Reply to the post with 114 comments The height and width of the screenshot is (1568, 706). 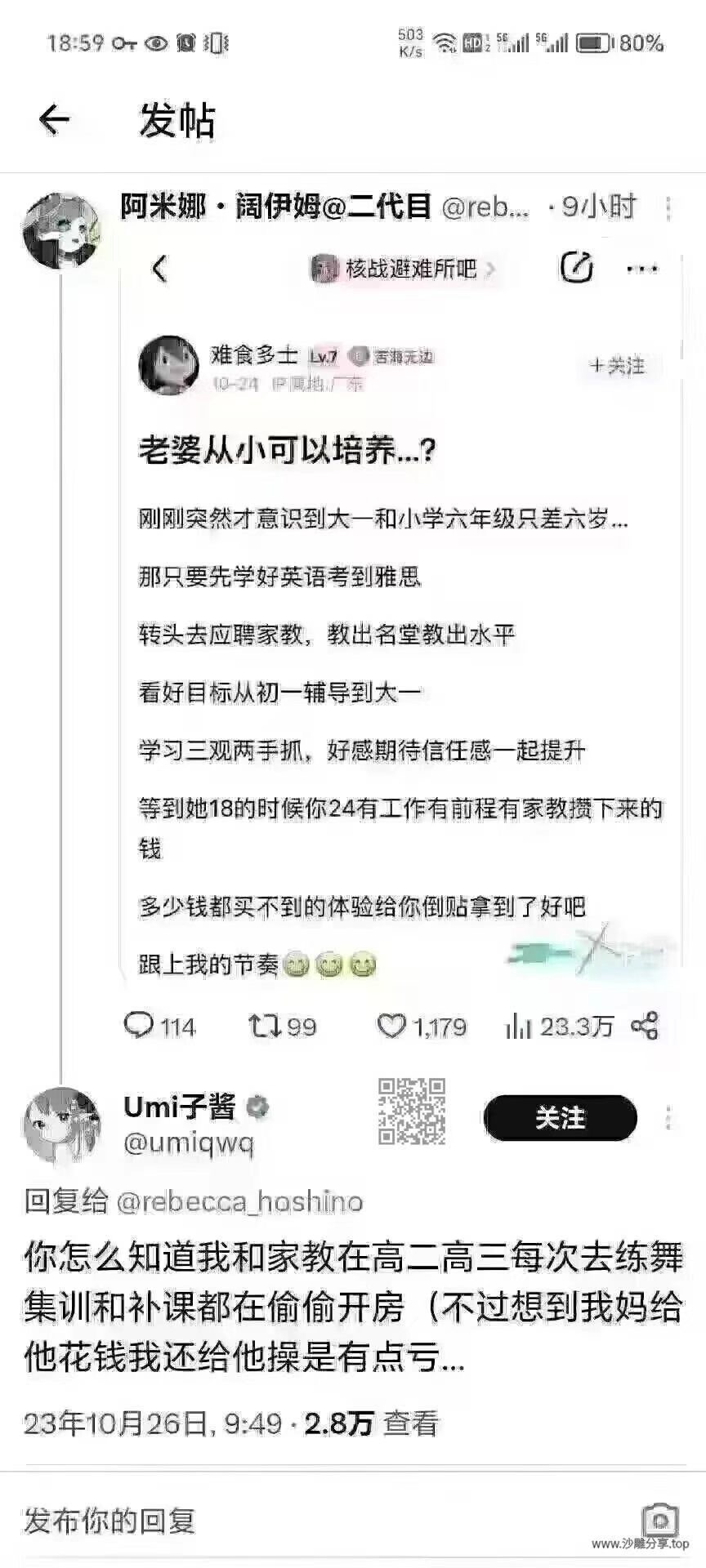tap(159, 1026)
